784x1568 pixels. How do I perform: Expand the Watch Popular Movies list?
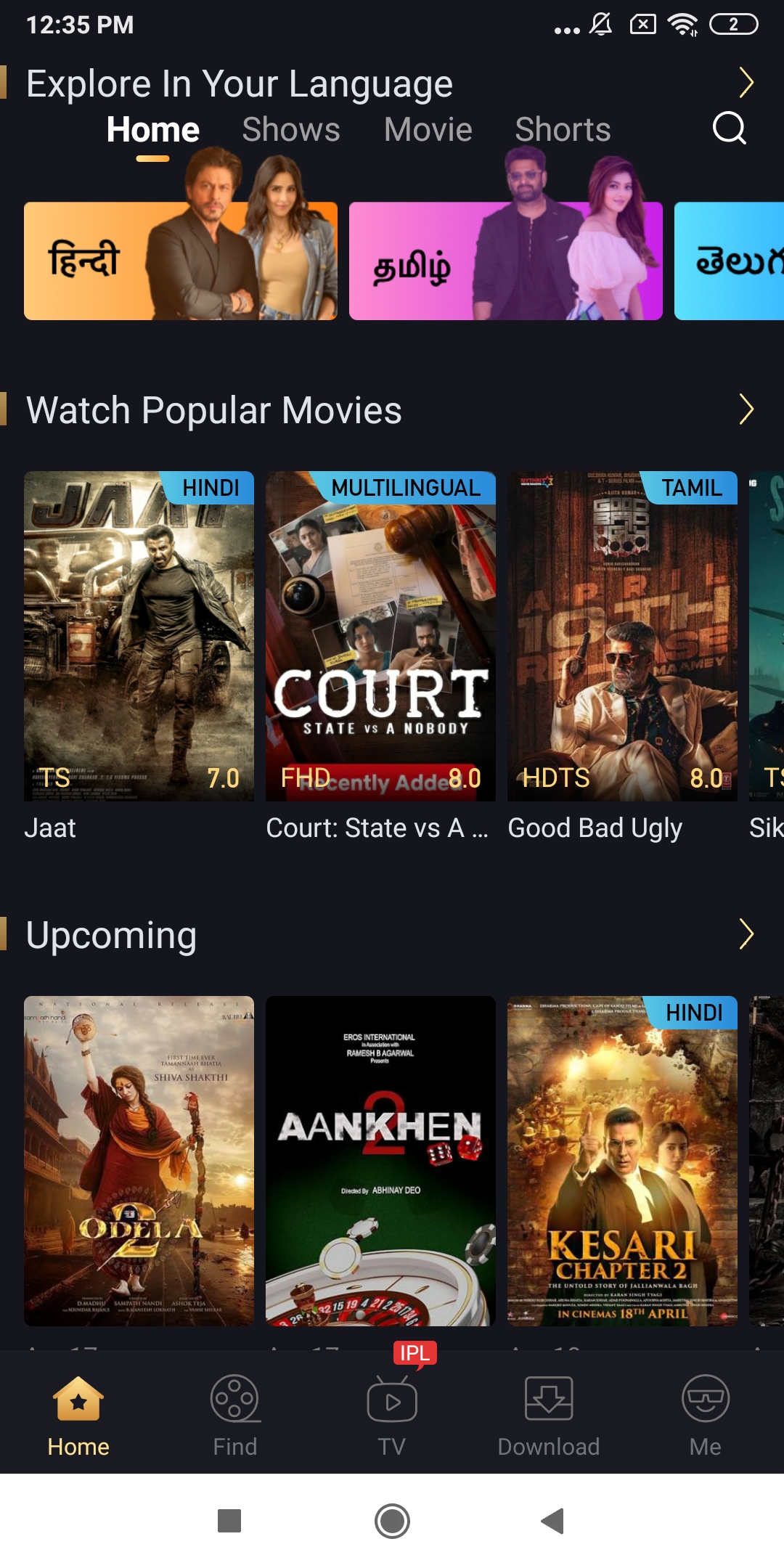[746, 409]
